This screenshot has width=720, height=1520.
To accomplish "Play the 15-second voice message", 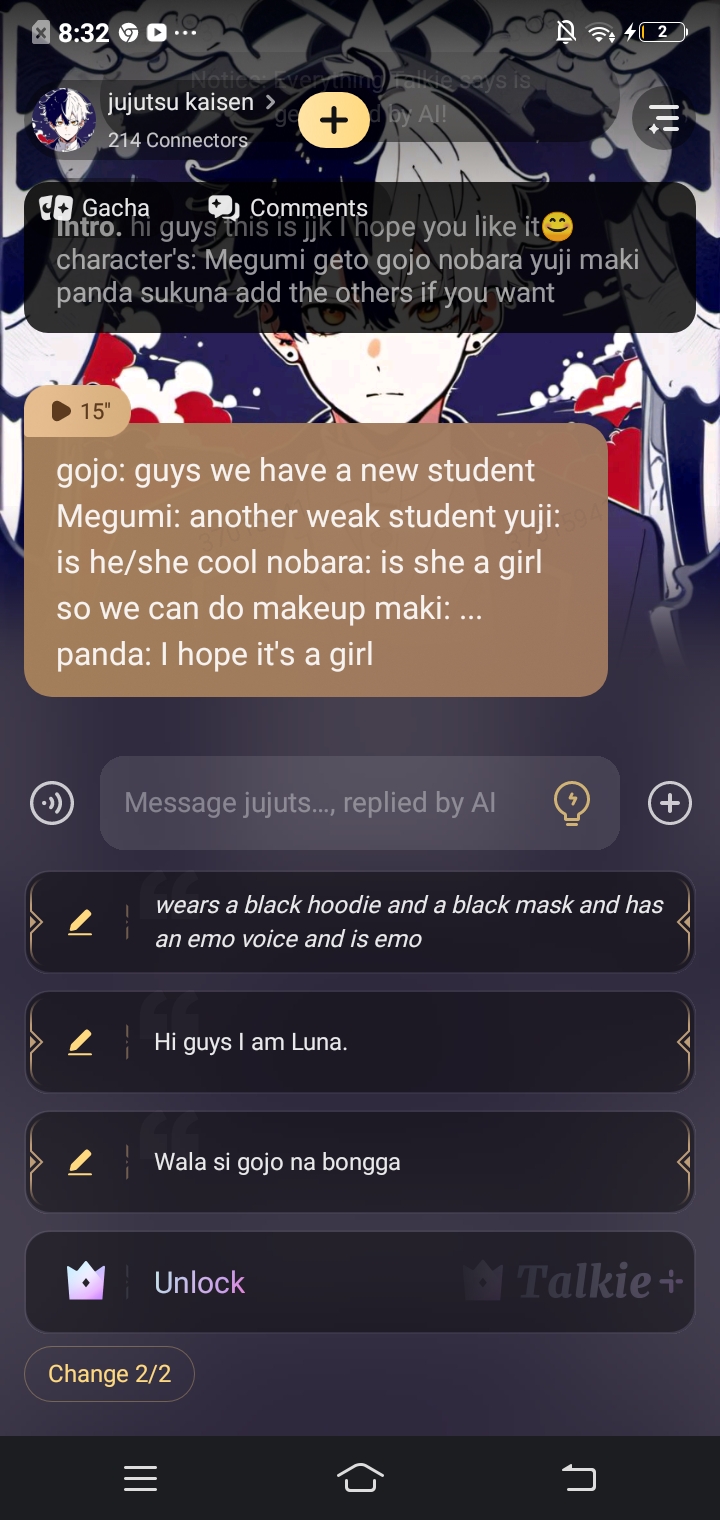I will [78, 411].
